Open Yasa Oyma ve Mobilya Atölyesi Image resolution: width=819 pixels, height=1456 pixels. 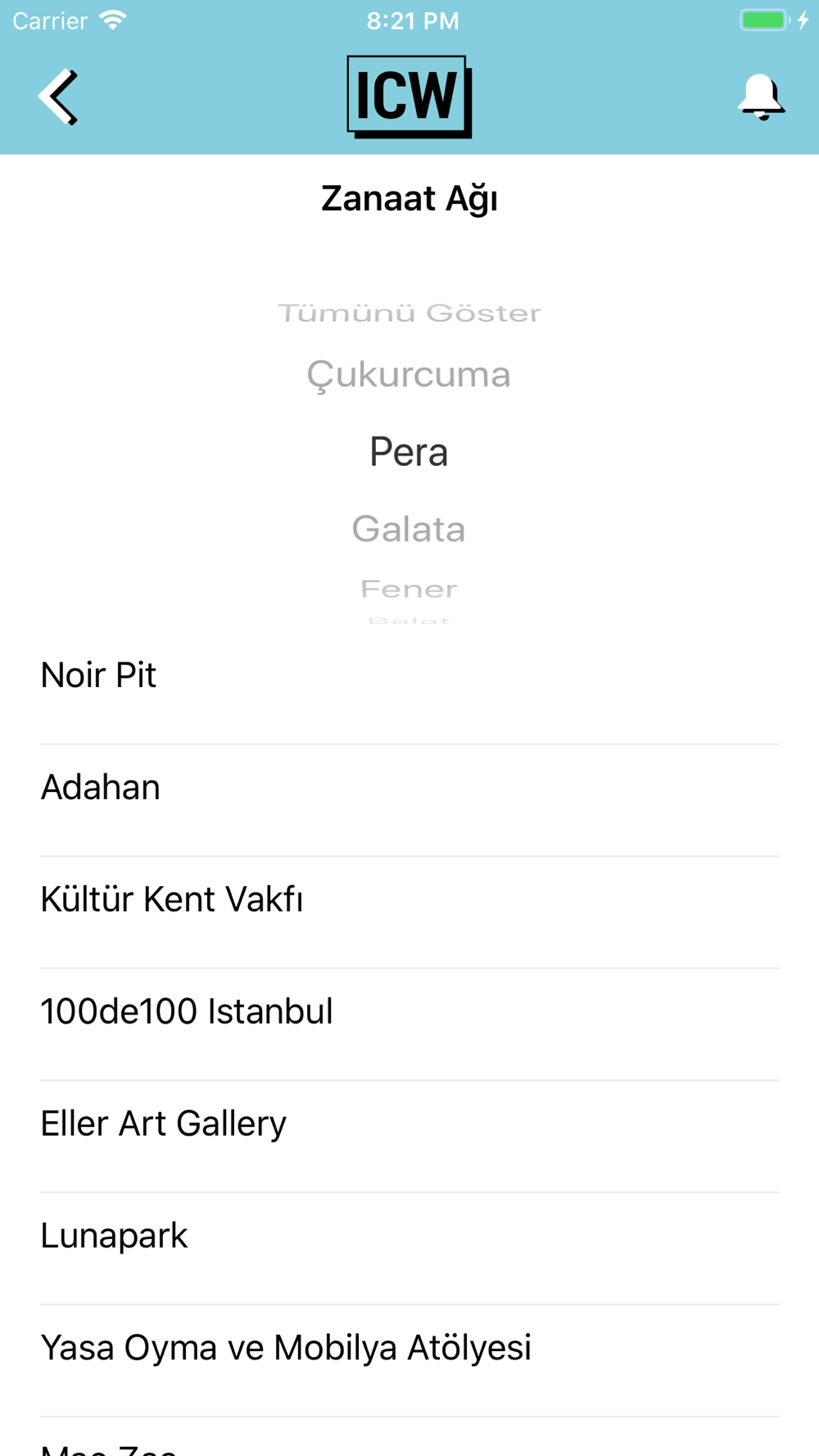409,1348
